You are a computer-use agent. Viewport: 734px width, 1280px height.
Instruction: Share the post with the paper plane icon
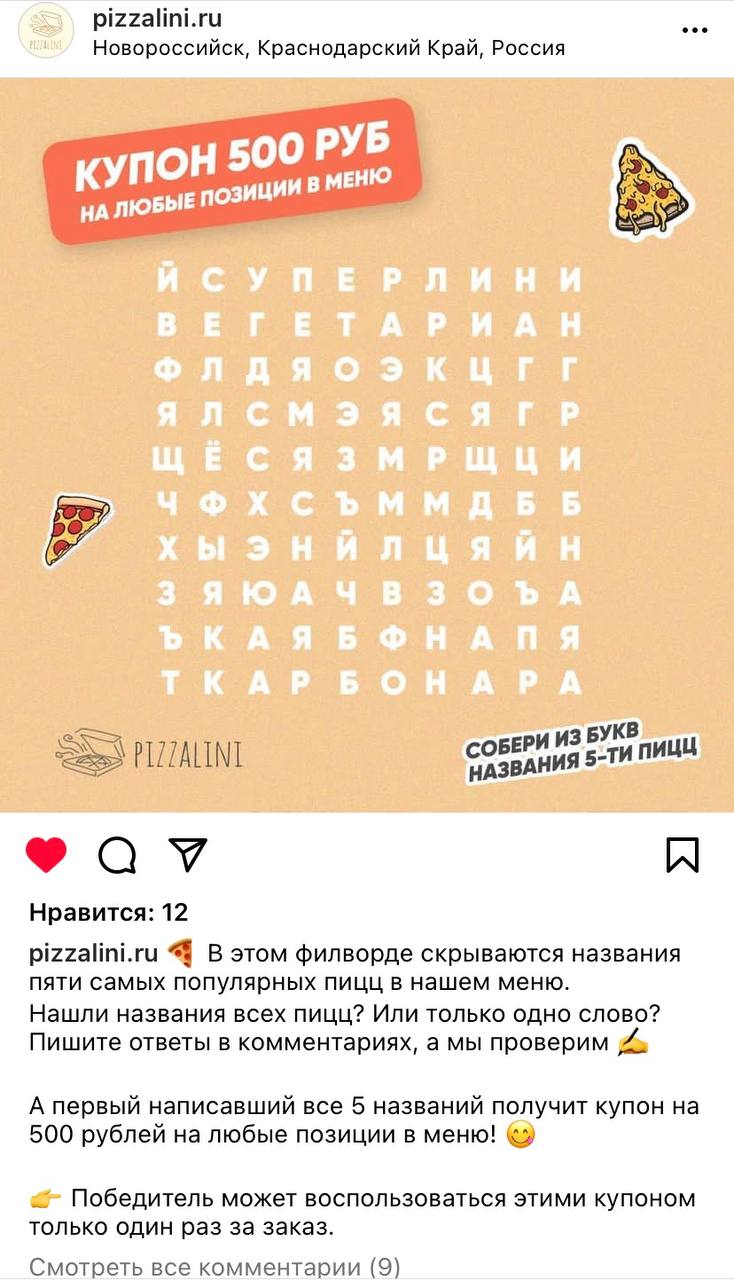188,855
